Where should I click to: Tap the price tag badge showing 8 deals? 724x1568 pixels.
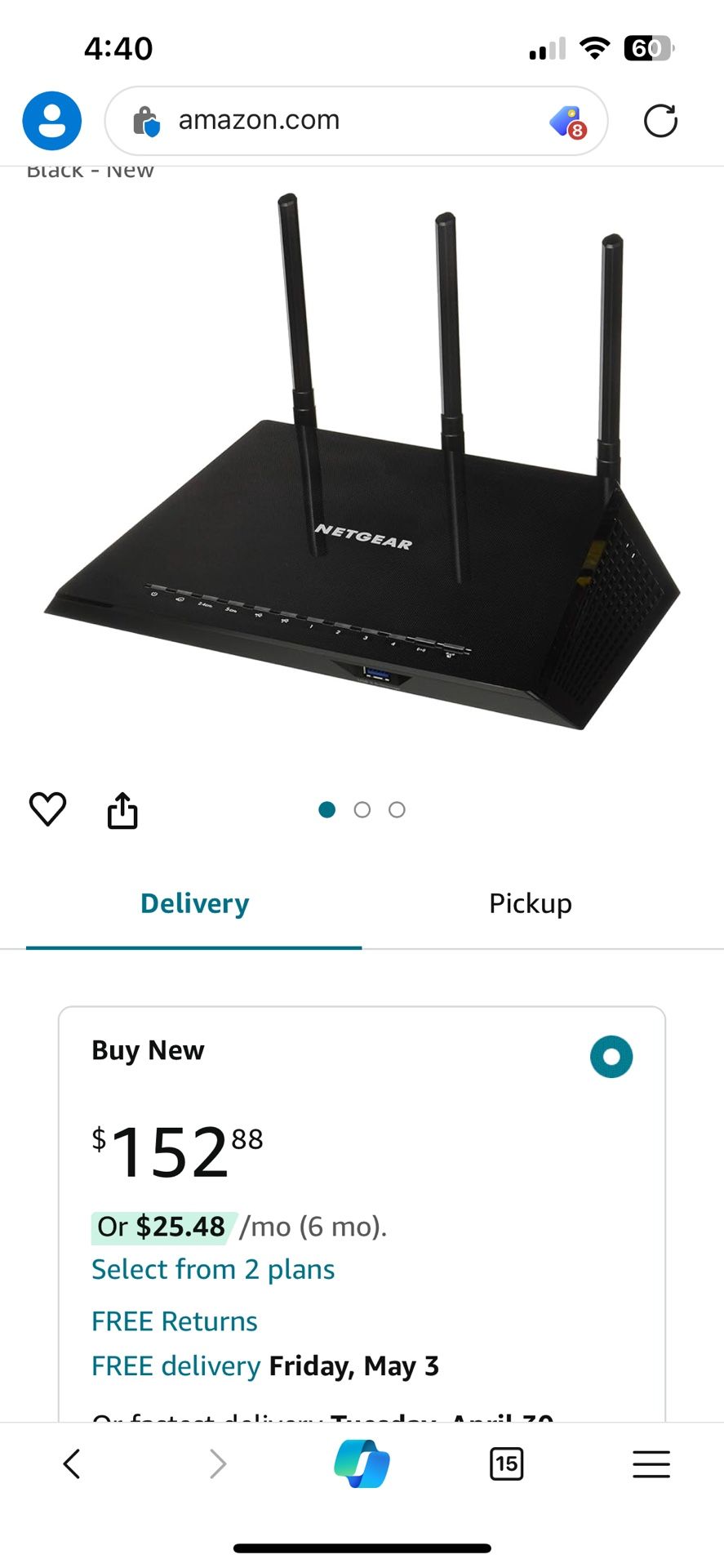point(569,120)
